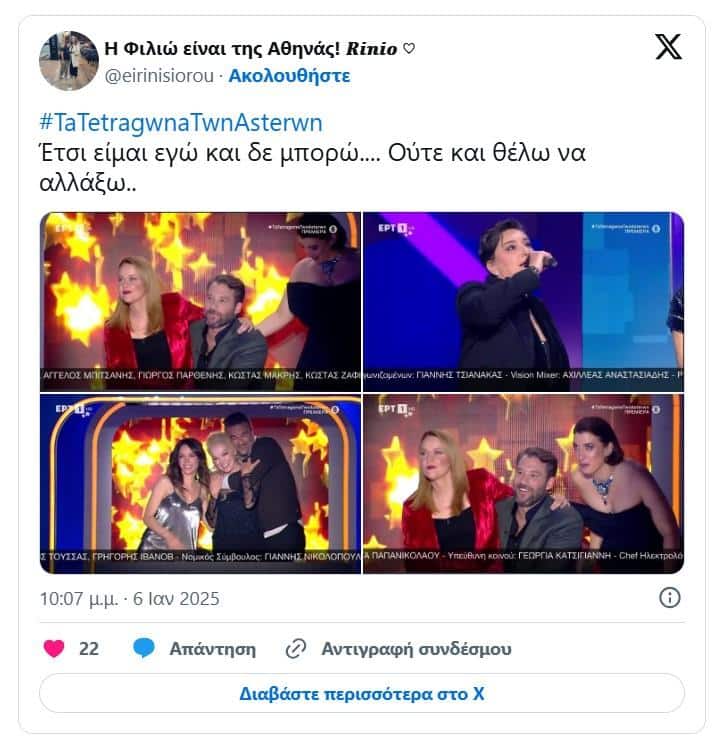Open the X logo link
Screen dimensions: 721x743
668,47
